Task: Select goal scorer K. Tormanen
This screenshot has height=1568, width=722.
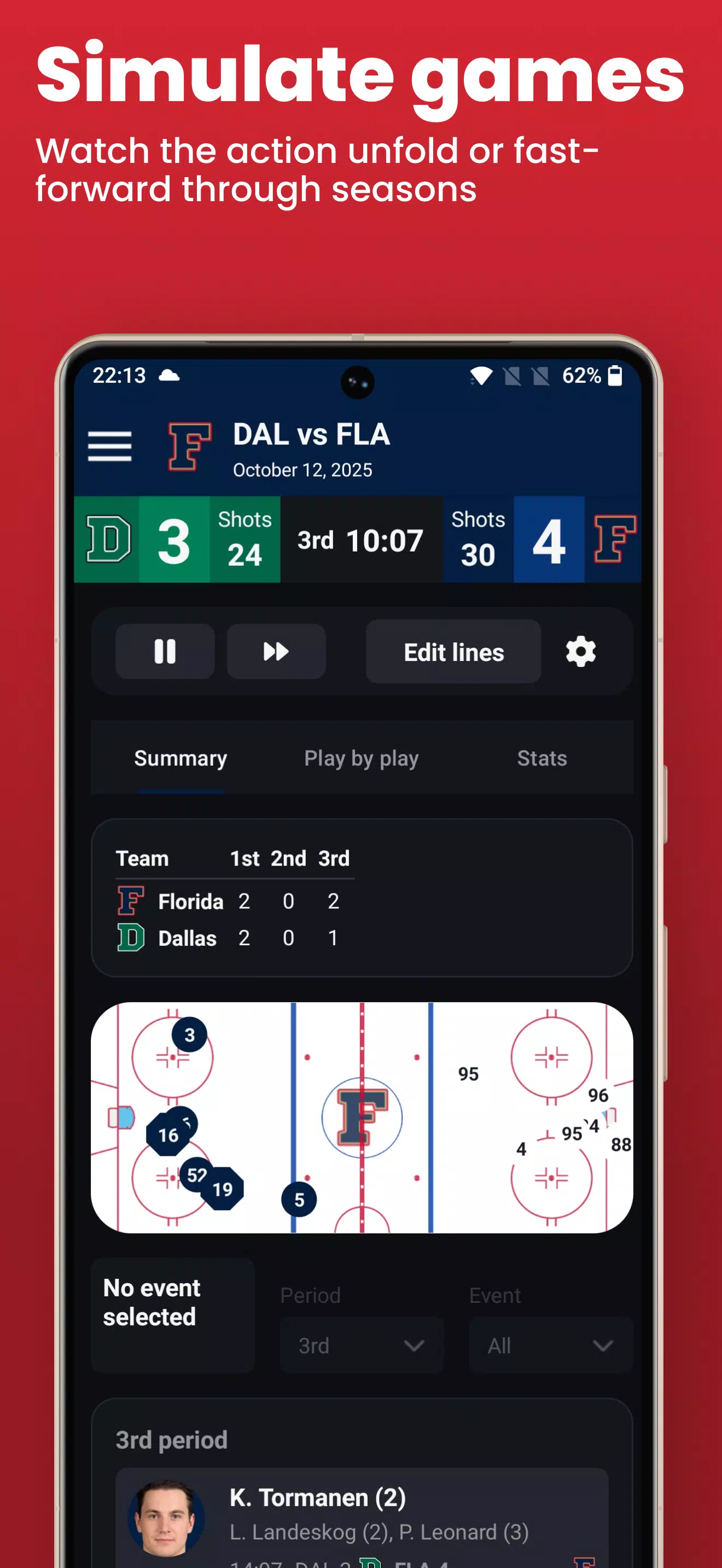Action: pyautogui.click(x=317, y=1497)
